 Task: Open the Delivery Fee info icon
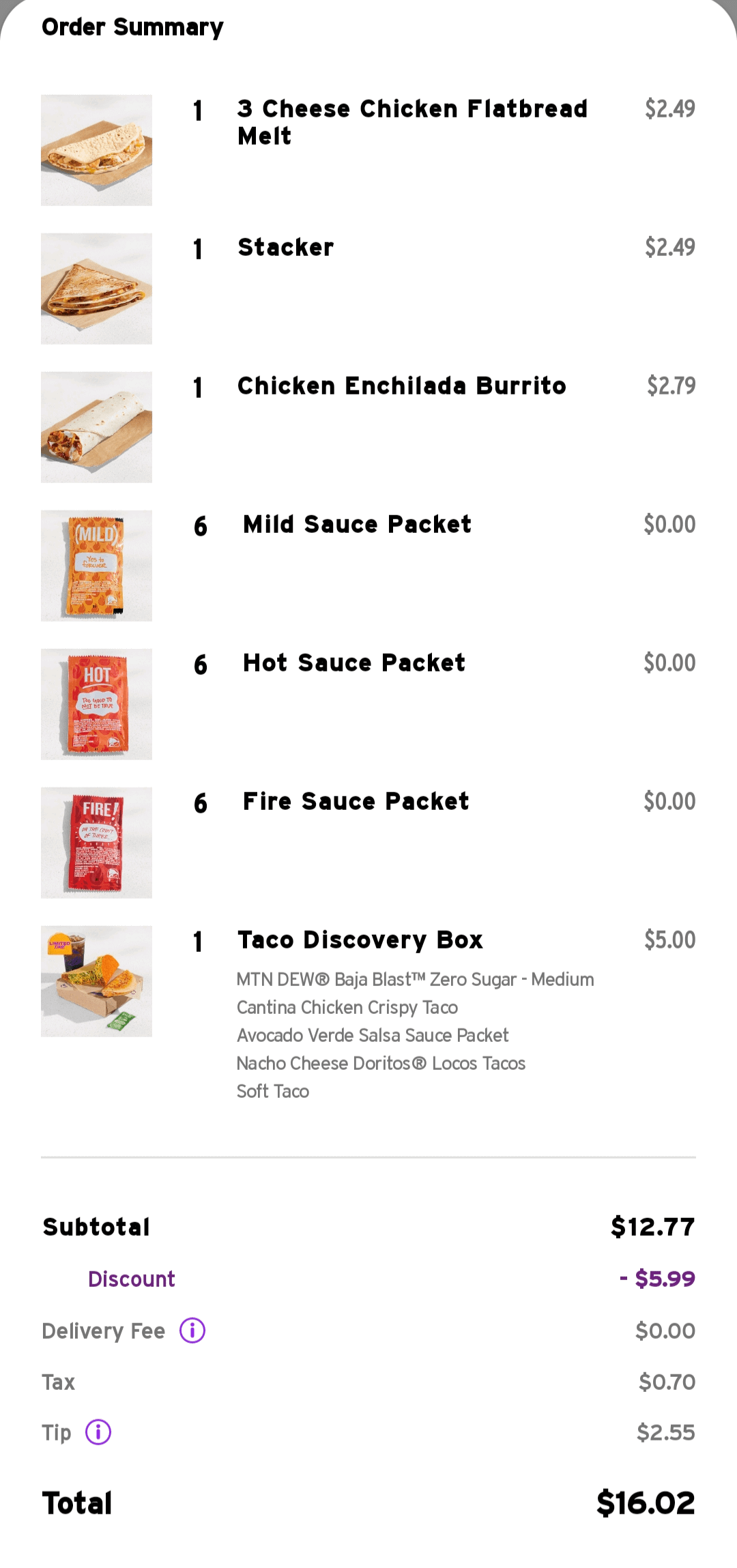click(x=192, y=1330)
